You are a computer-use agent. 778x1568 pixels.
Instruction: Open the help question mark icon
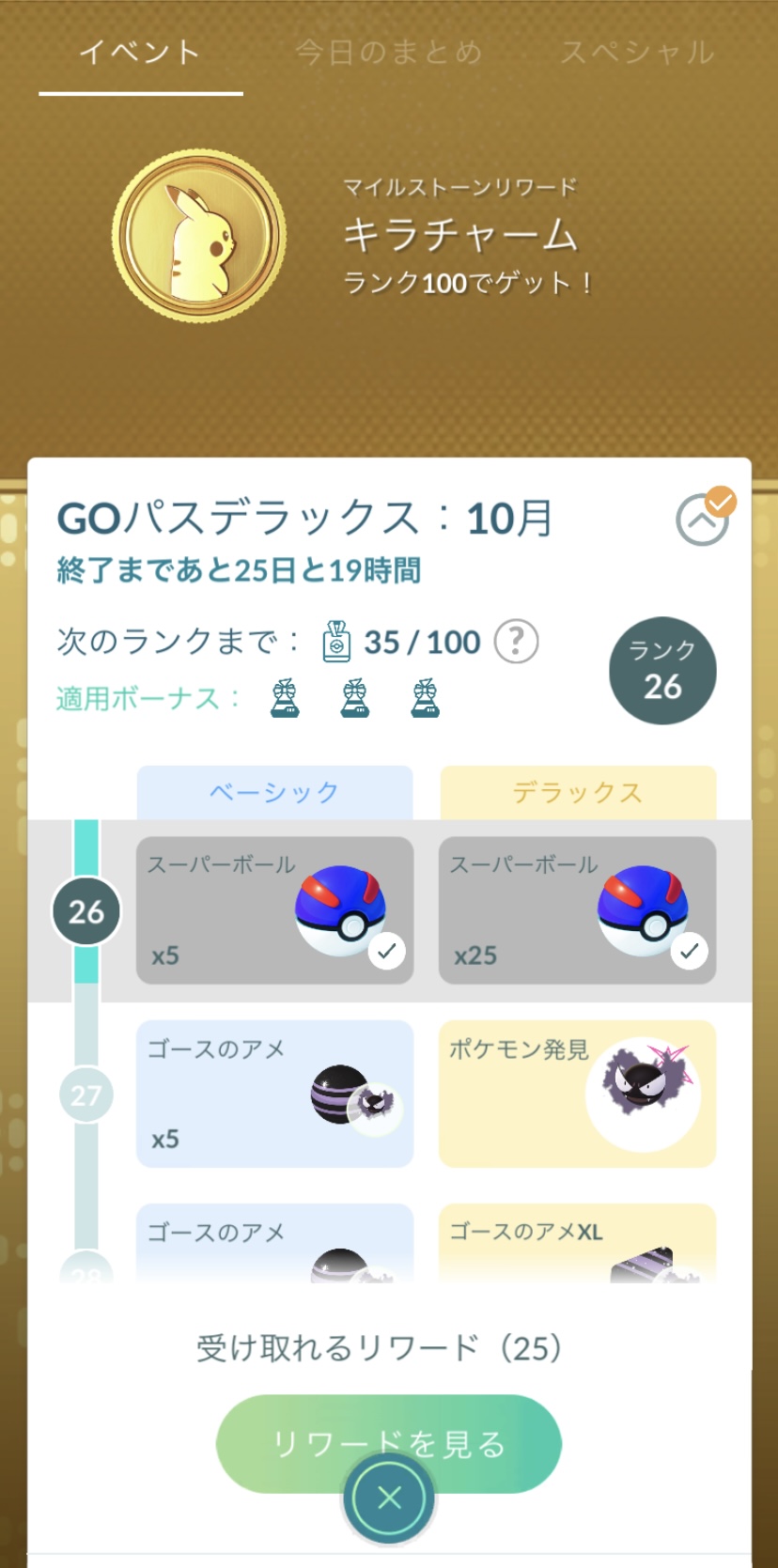pyautogui.click(x=516, y=643)
